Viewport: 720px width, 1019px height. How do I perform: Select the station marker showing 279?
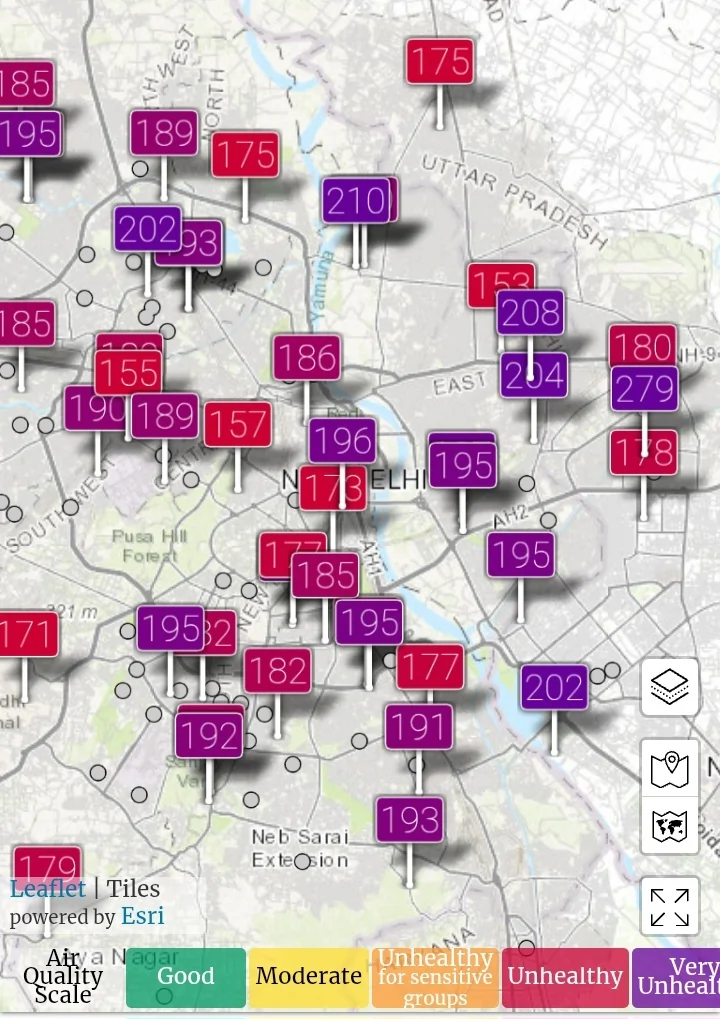click(645, 390)
